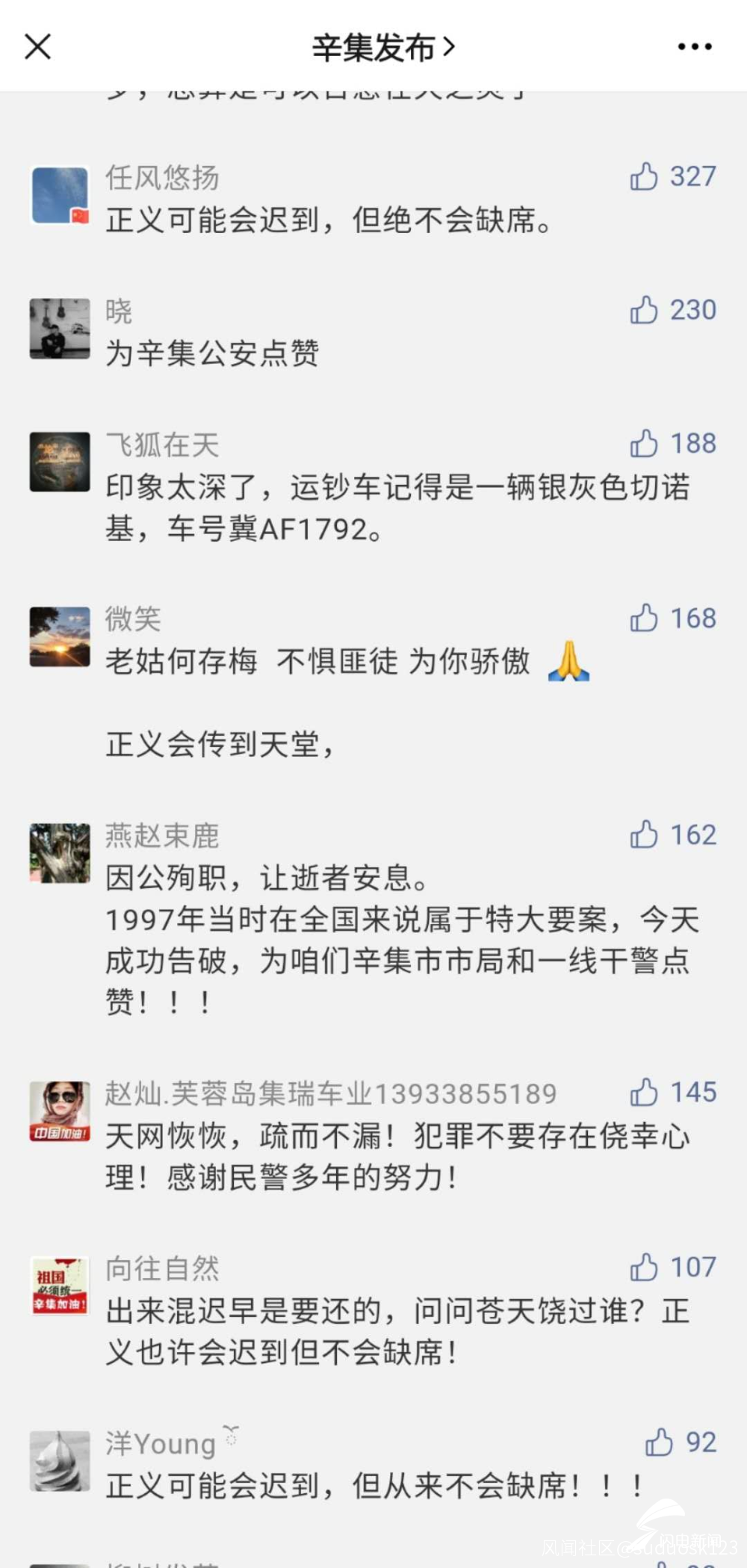Like 飞狐在天's comment

(644, 444)
